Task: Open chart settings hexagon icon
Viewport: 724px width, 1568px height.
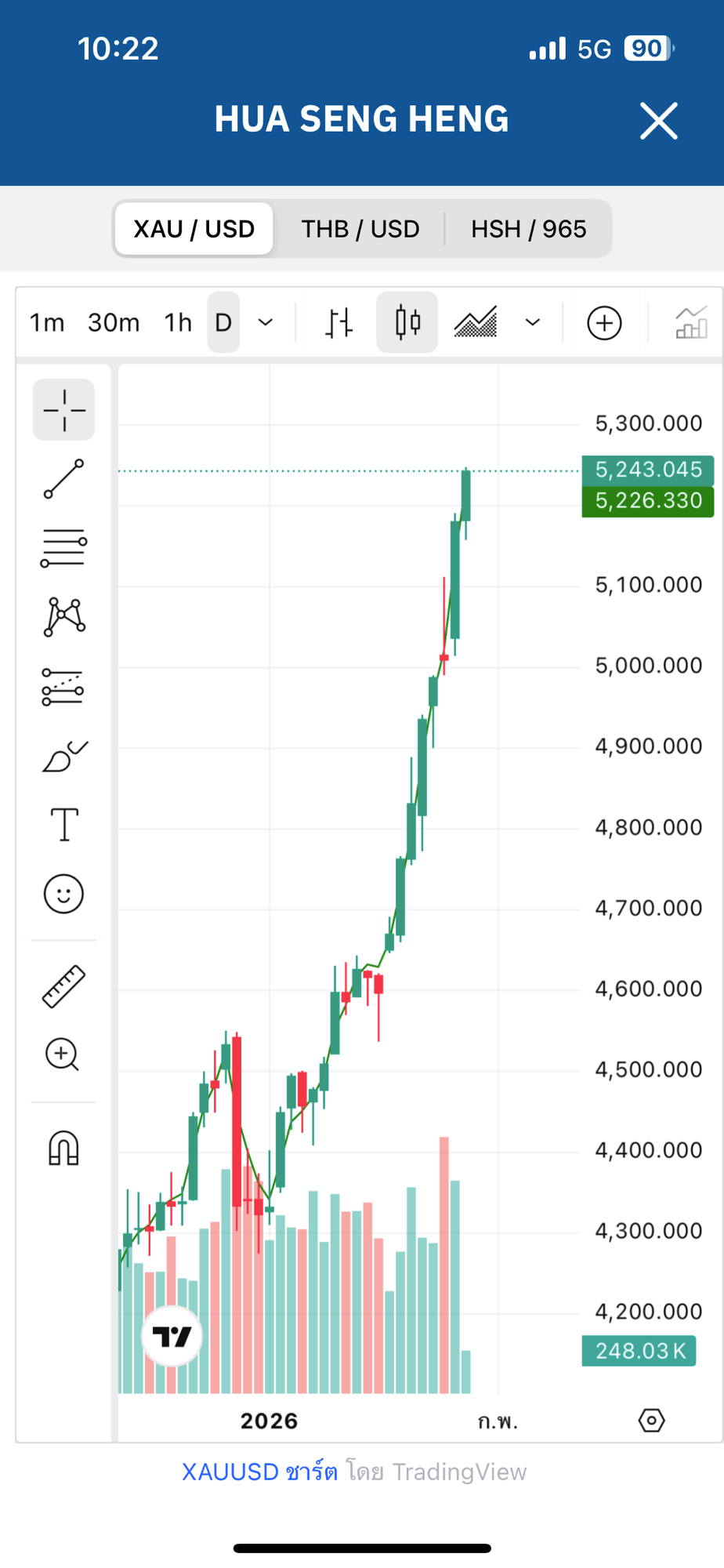Action: point(651,1420)
